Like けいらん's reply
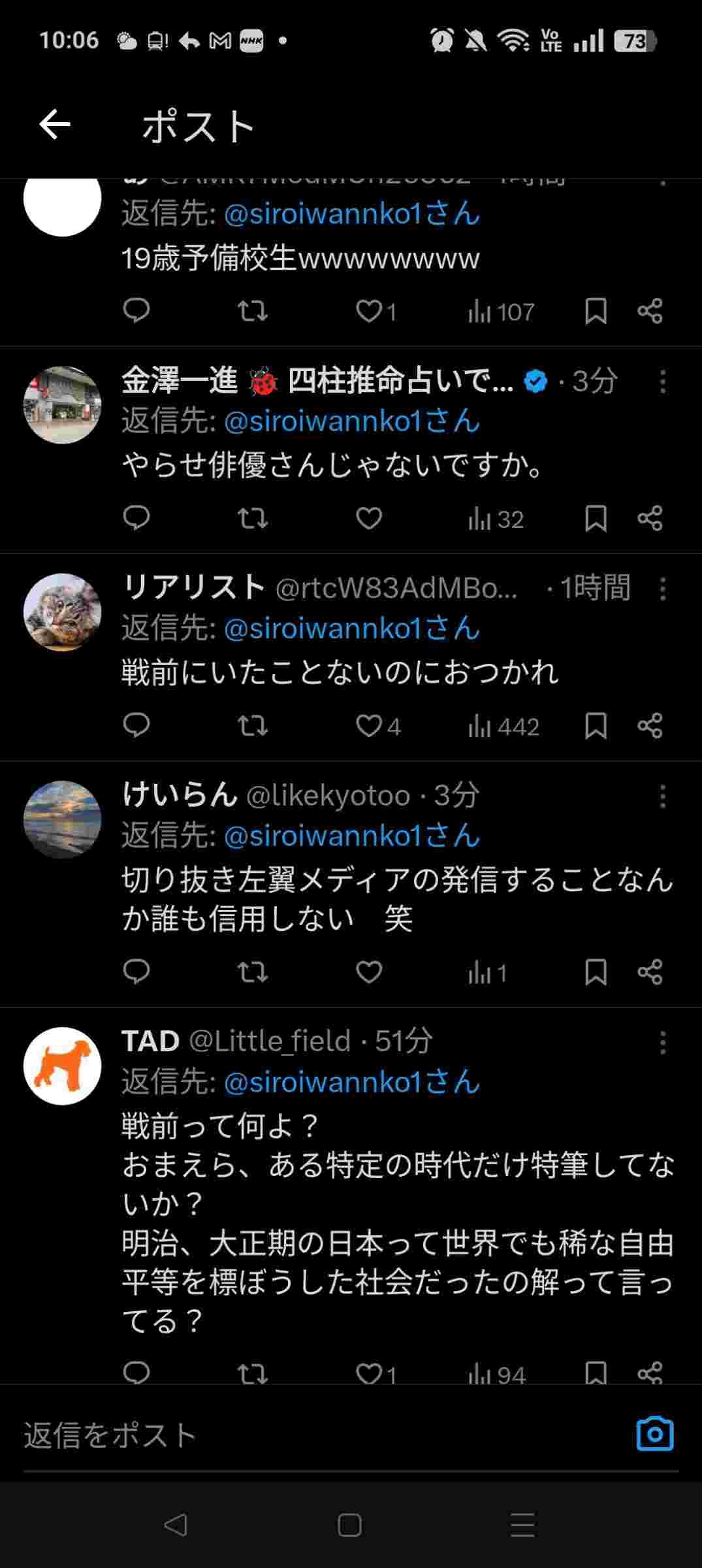The image size is (702, 1568). (369, 972)
